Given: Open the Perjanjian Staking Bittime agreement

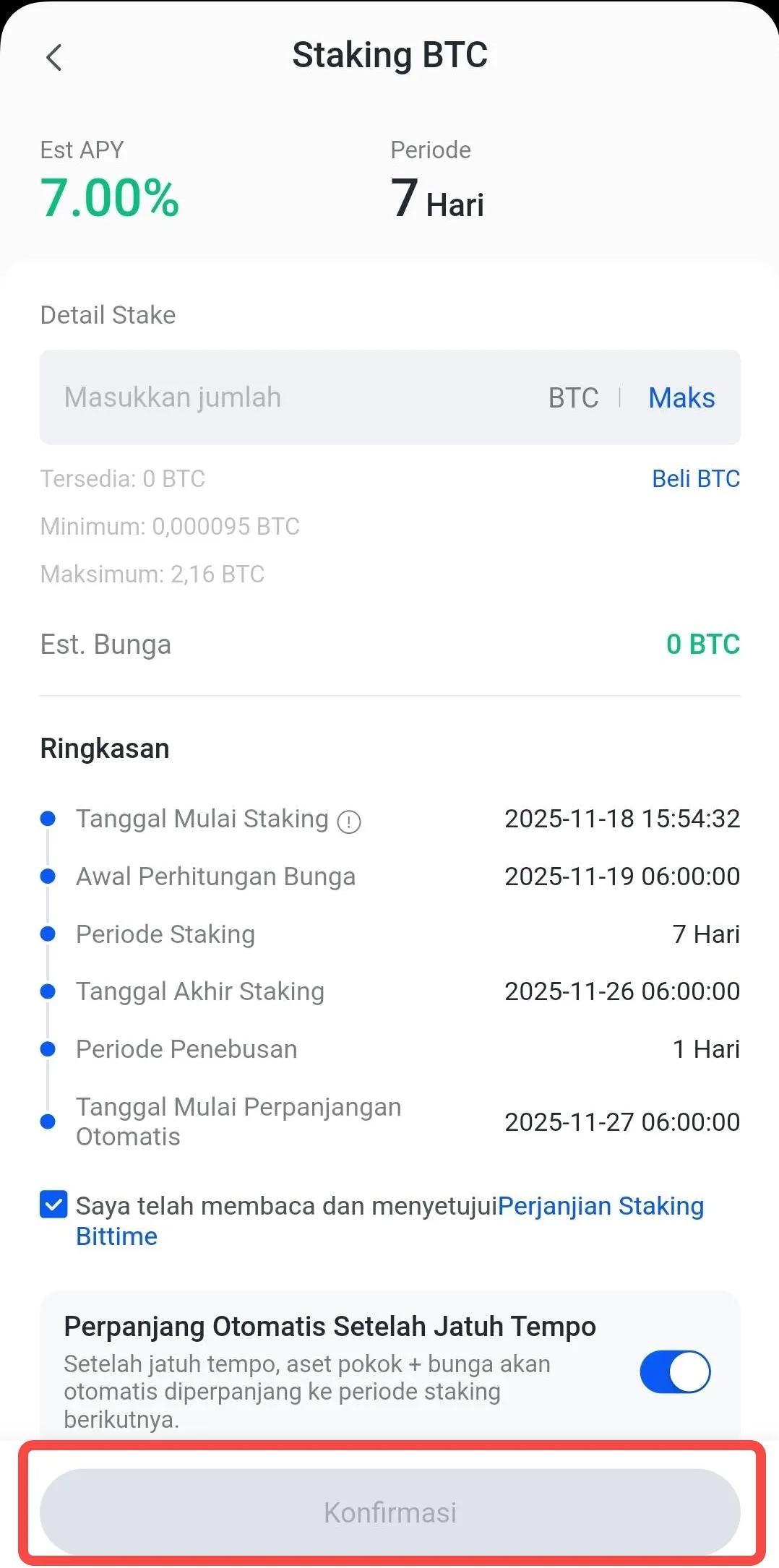Looking at the screenshot, I should [x=602, y=1205].
